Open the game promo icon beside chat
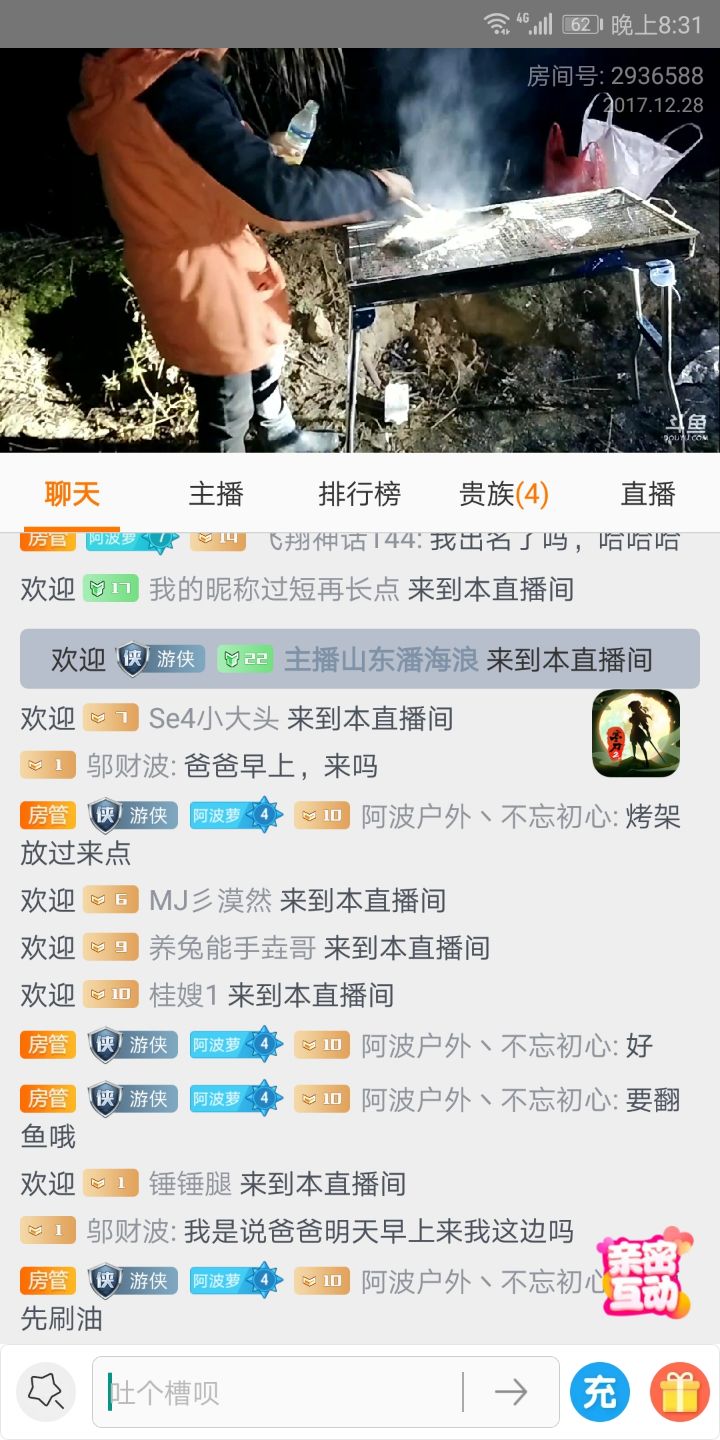The height and width of the screenshot is (1440, 720). [636, 733]
